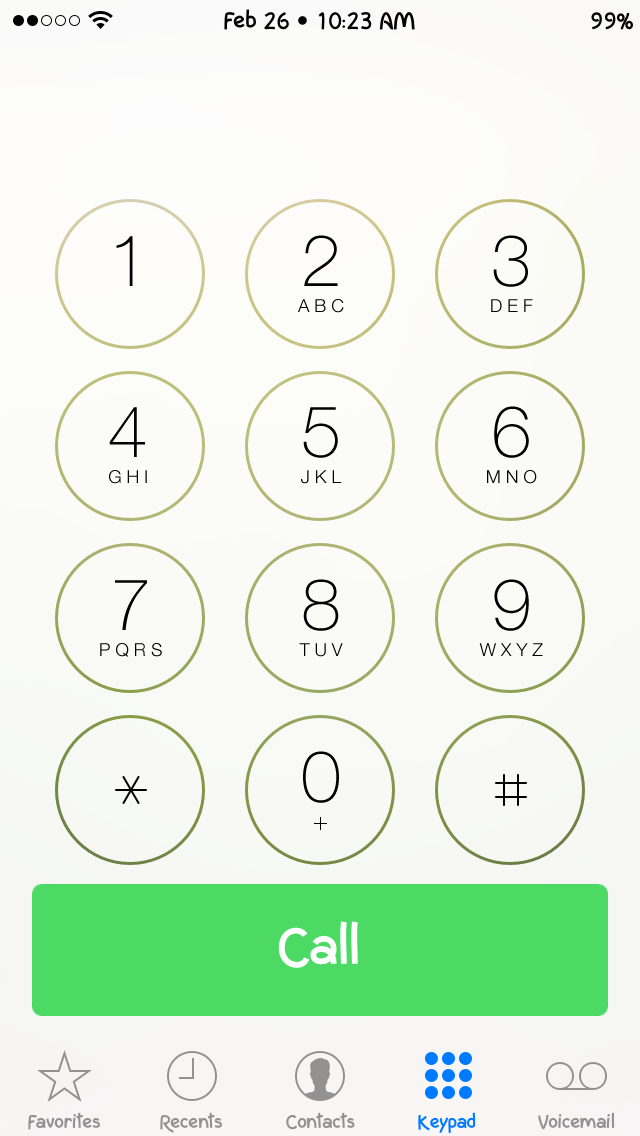Screen dimensions: 640x1136
Task: Switch to the Favorites tab
Action: [x=64, y=1091]
